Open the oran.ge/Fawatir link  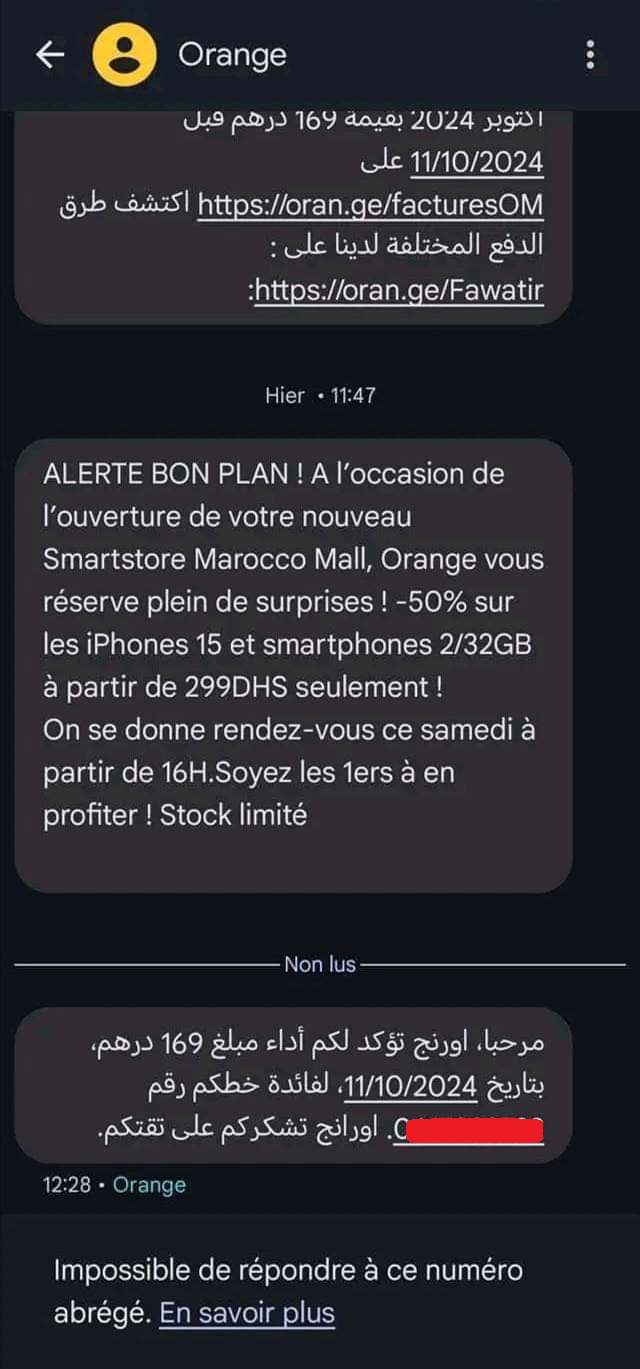pyautogui.click(x=399, y=291)
